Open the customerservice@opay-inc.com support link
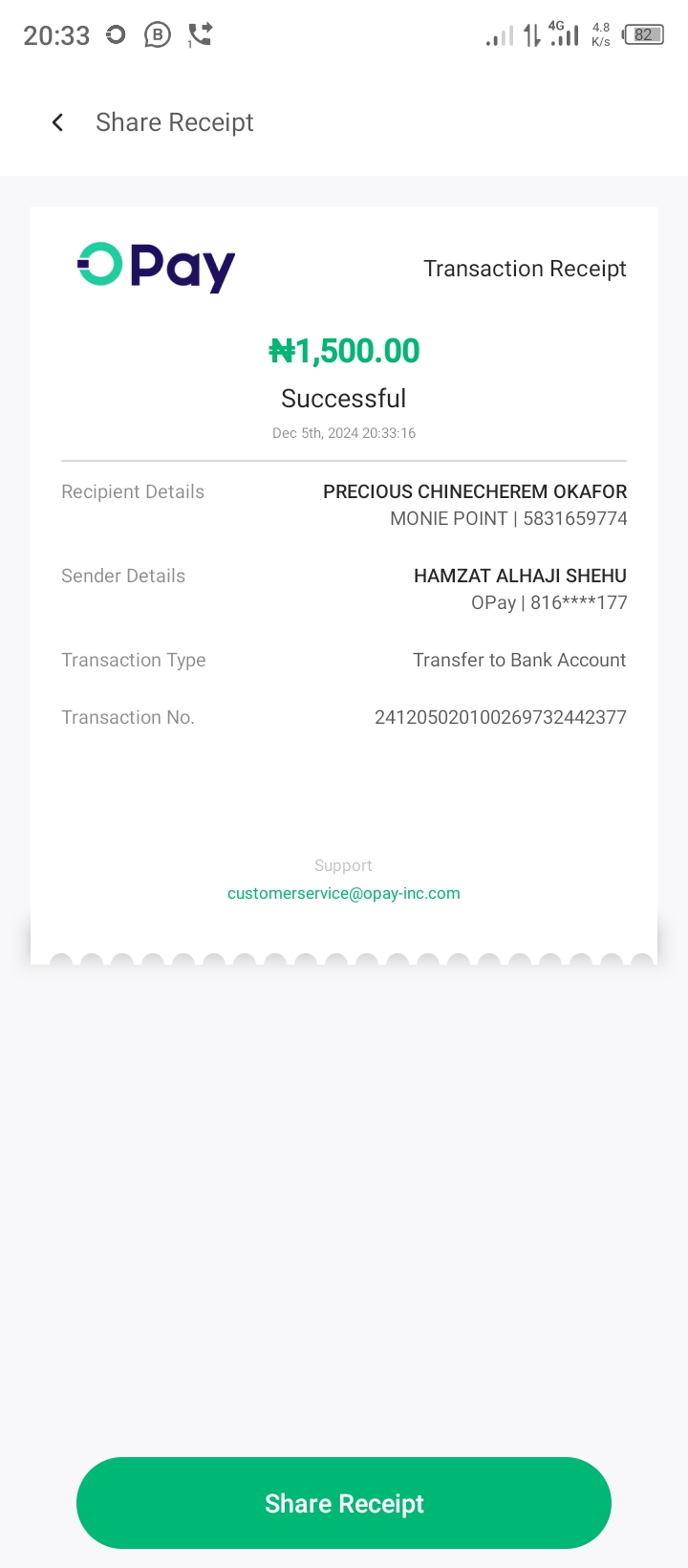 click(344, 893)
